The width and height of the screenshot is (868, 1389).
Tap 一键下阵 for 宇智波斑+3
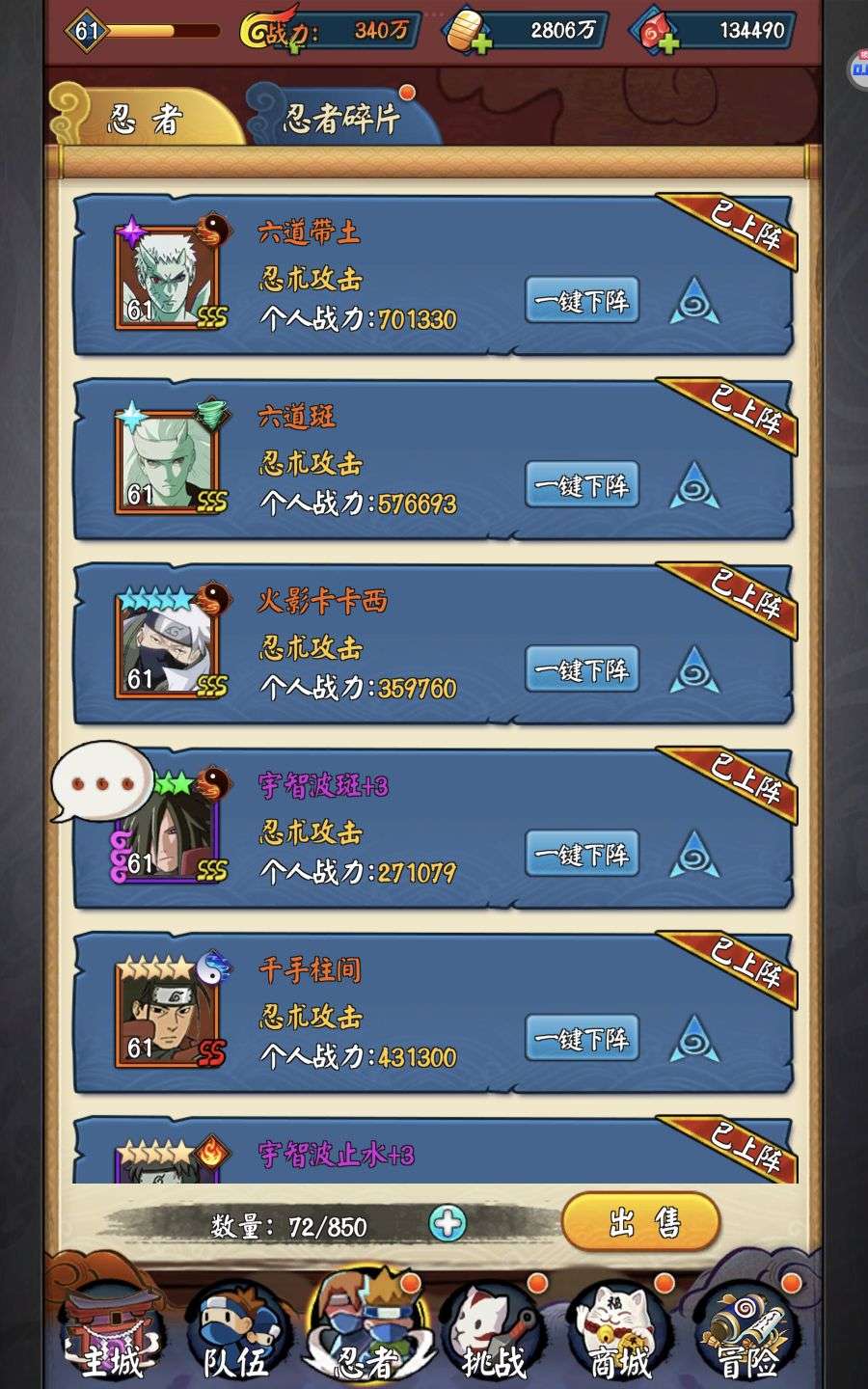pyautogui.click(x=582, y=854)
